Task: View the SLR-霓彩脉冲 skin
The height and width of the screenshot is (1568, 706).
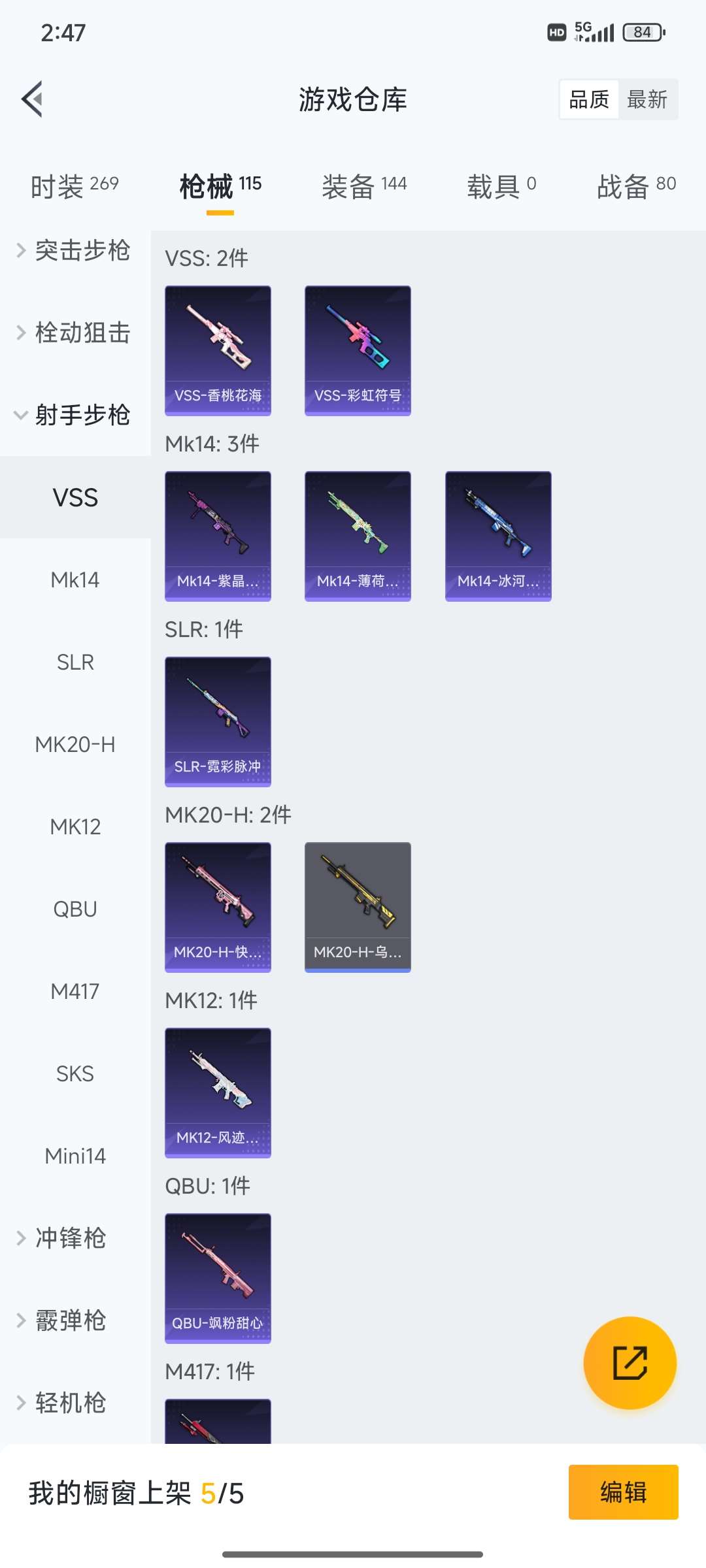Action: pos(218,721)
